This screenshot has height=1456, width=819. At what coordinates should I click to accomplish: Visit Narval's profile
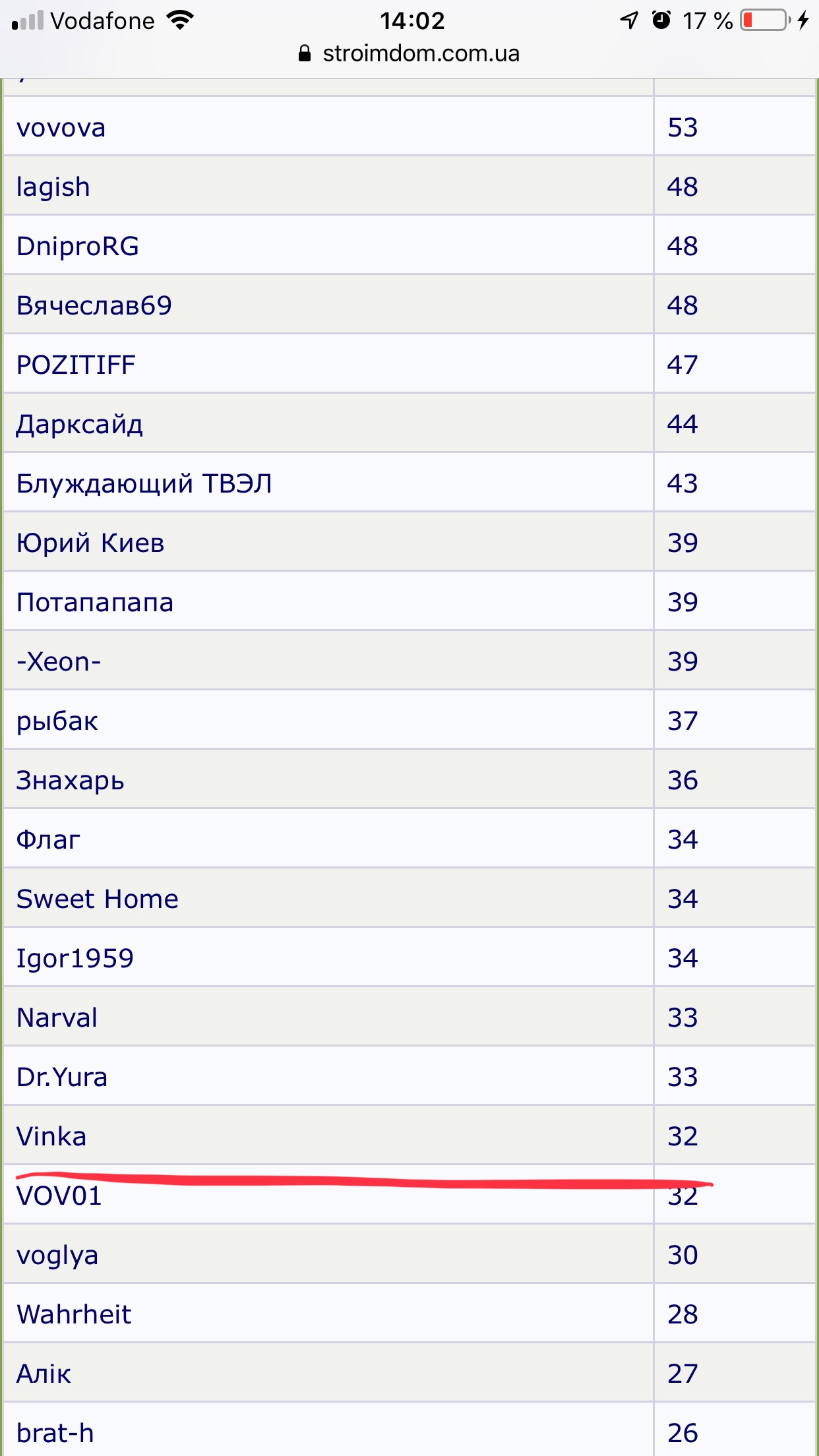coord(57,1018)
